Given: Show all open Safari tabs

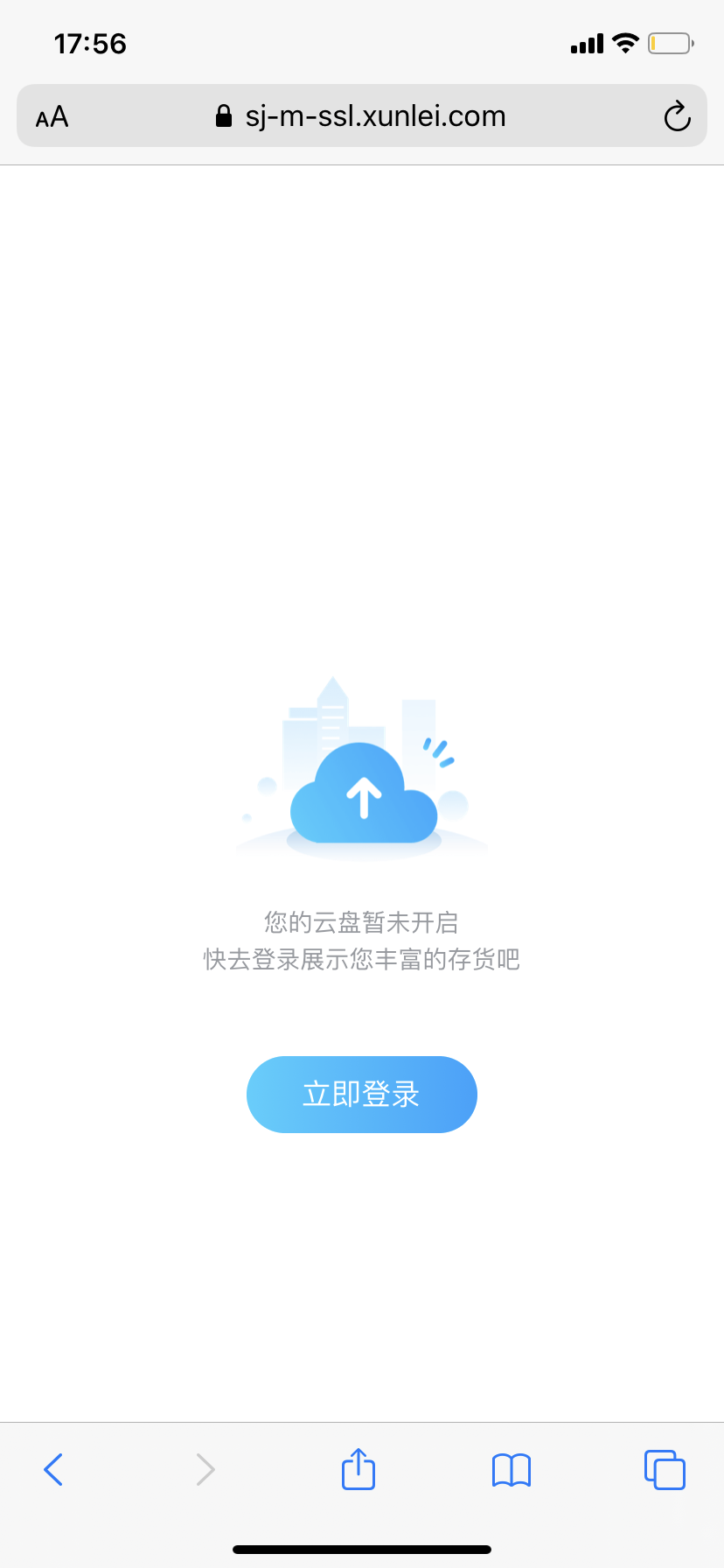Looking at the screenshot, I should 665,1469.
